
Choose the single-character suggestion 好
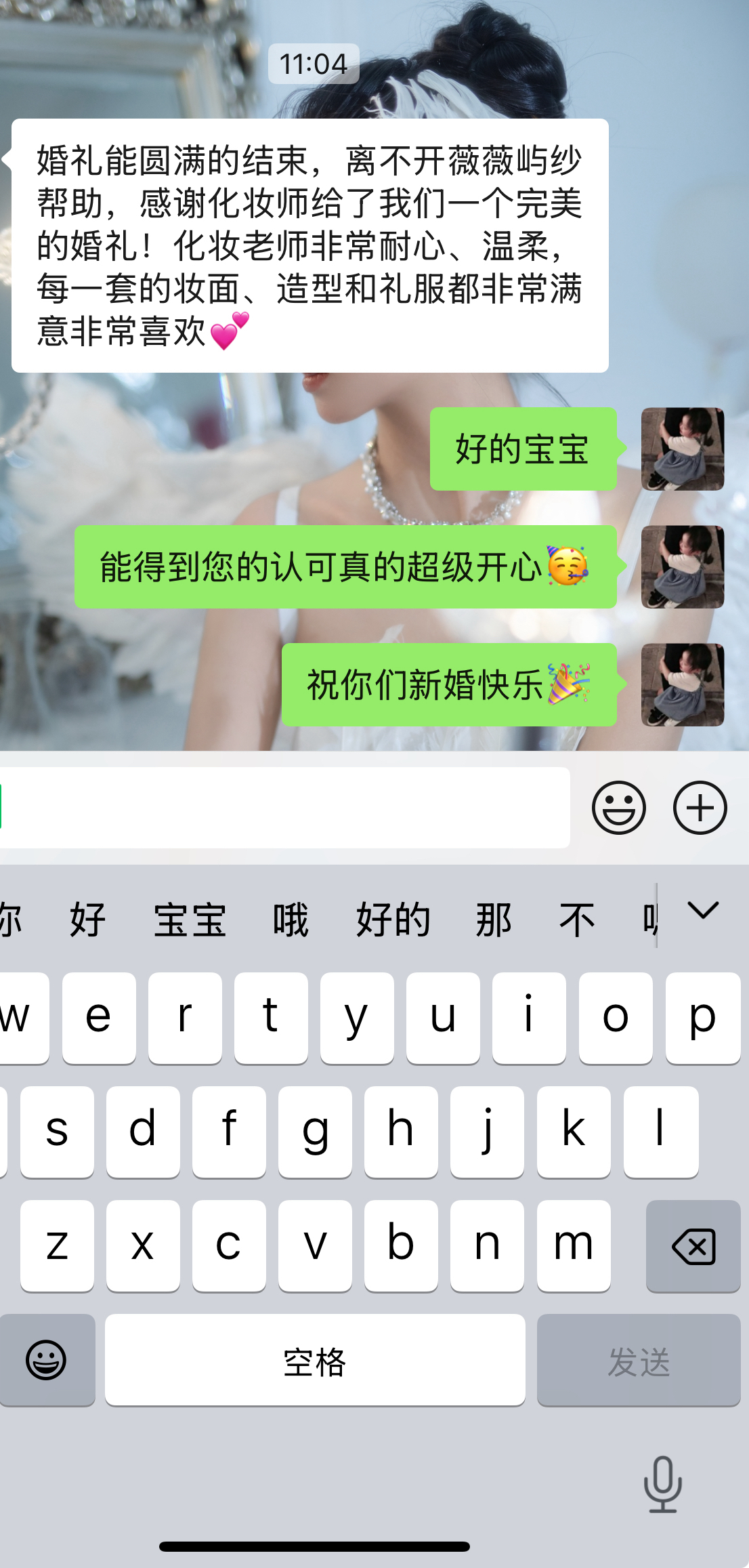coord(88,920)
